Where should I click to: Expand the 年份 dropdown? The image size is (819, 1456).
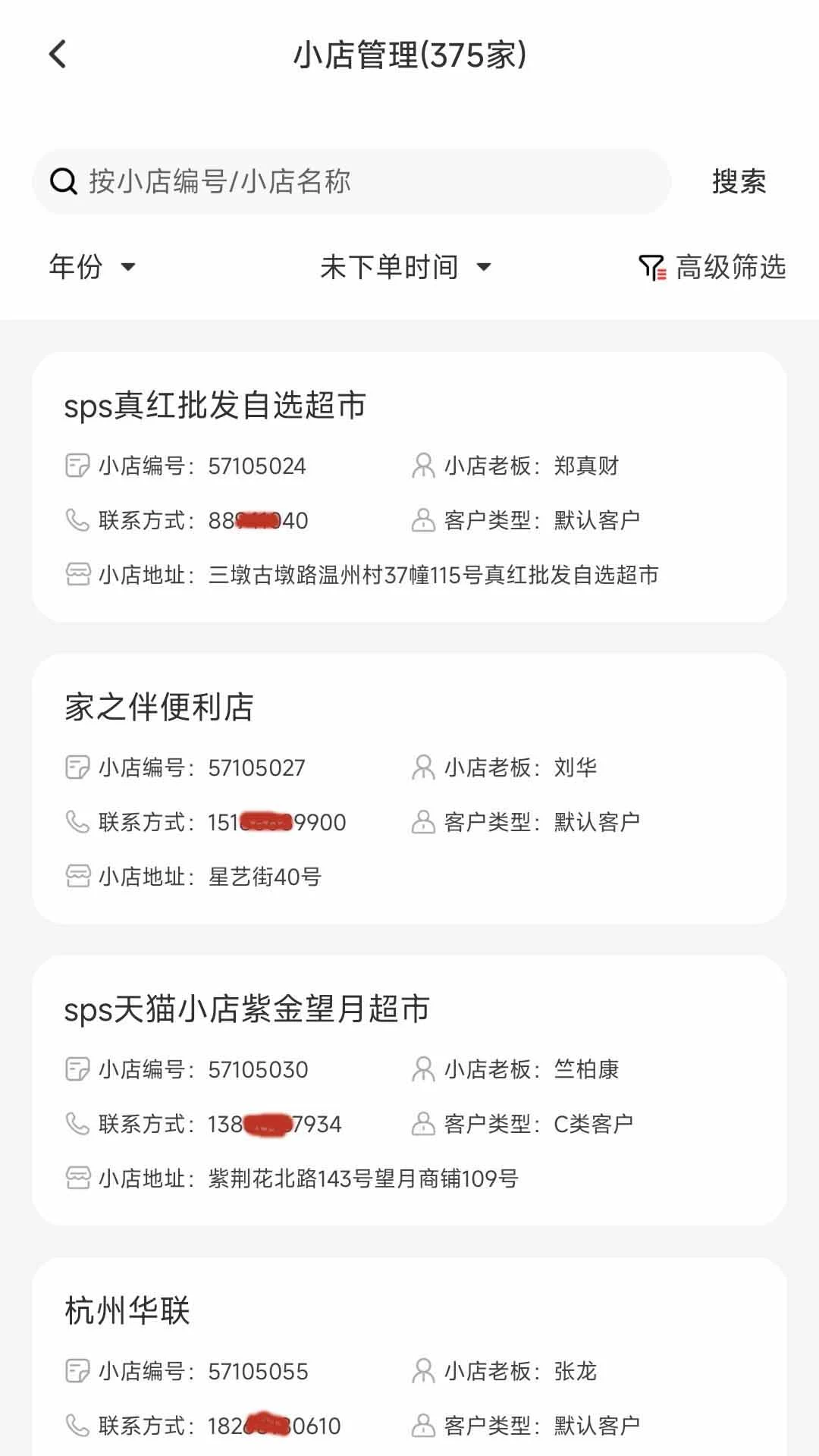tap(92, 267)
